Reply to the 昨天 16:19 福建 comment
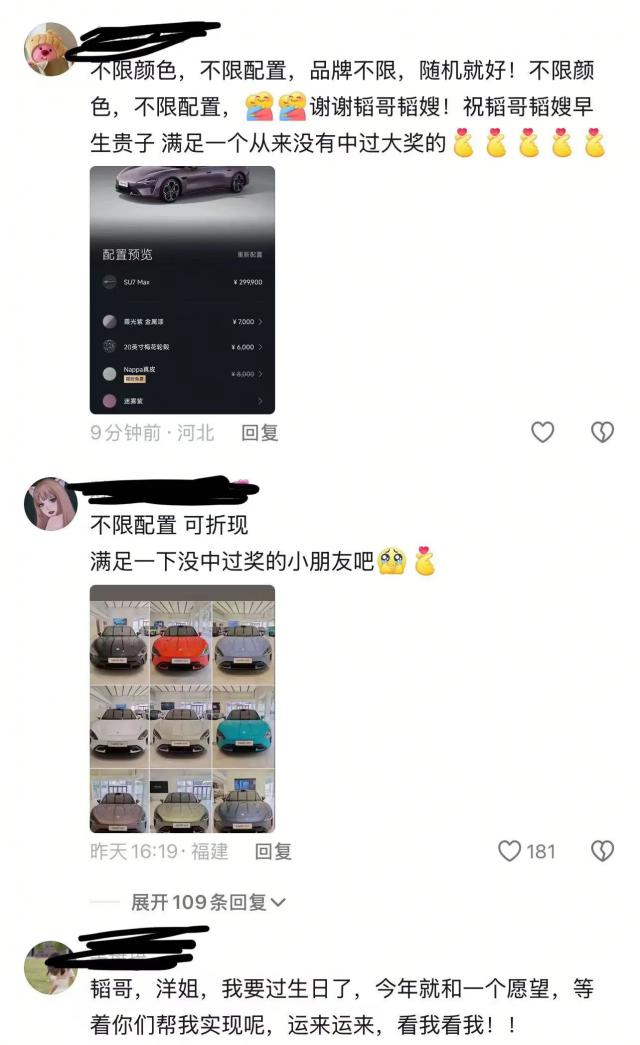The image size is (640, 1045). pos(273,852)
